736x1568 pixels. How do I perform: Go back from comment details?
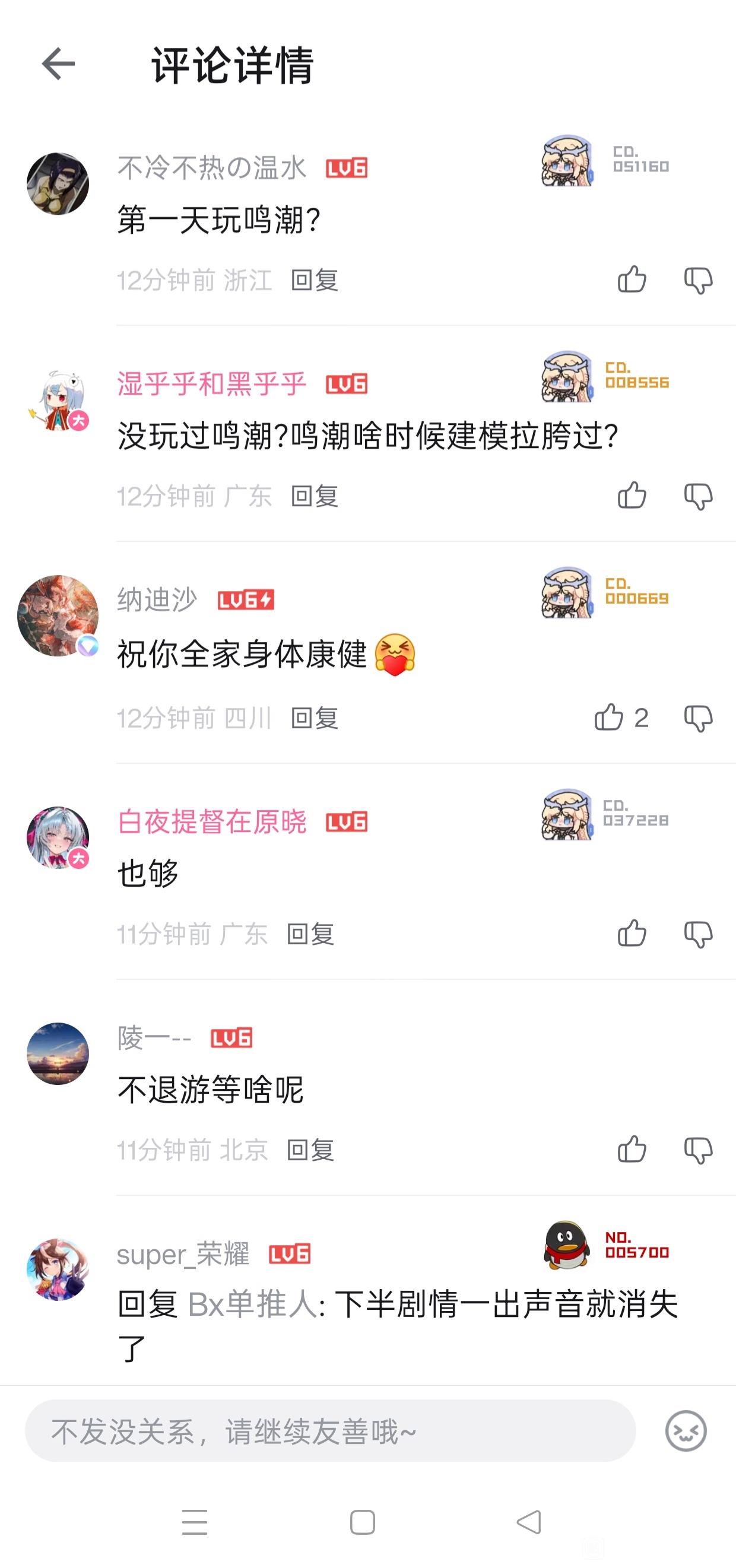pyautogui.click(x=58, y=64)
